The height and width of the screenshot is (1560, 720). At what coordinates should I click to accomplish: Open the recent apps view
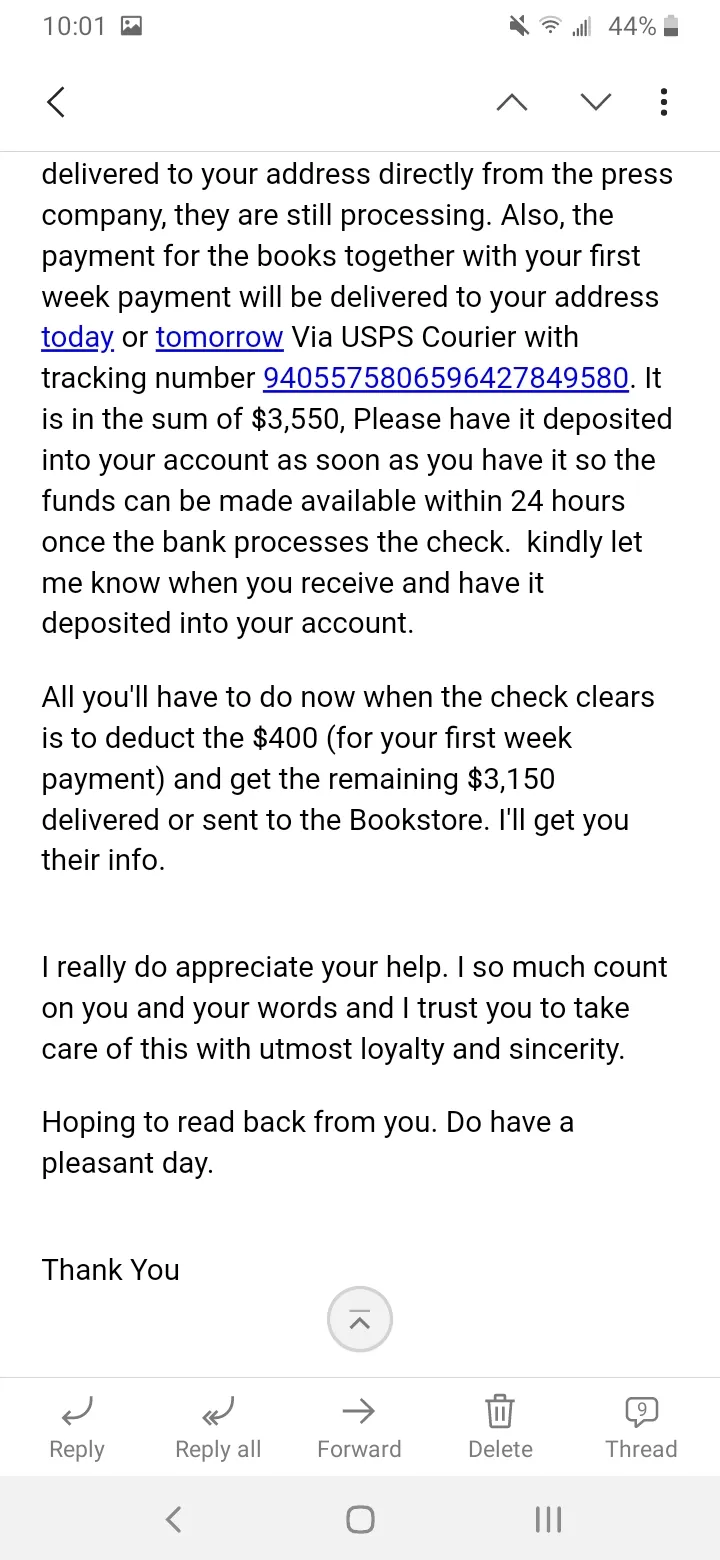548,1520
